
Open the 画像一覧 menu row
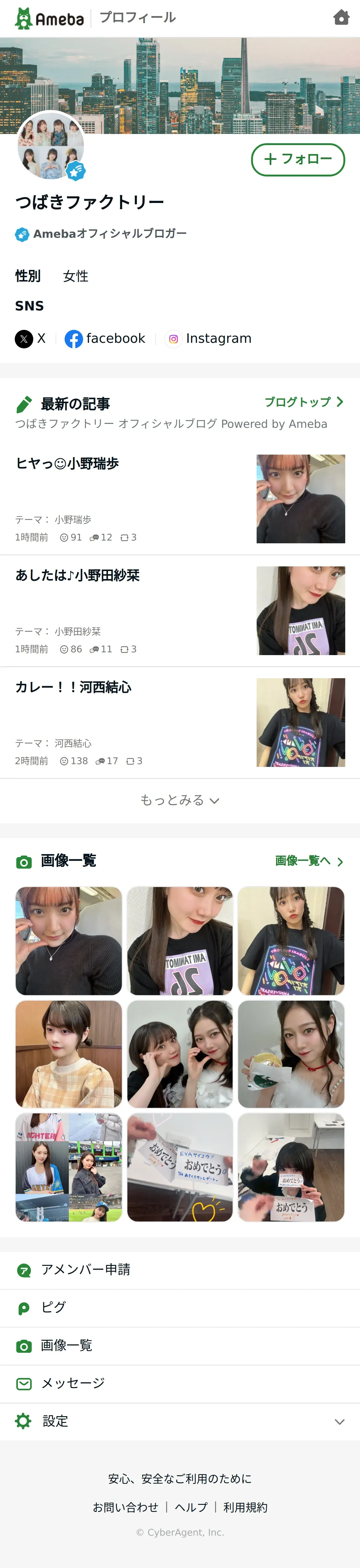[180, 1345]
